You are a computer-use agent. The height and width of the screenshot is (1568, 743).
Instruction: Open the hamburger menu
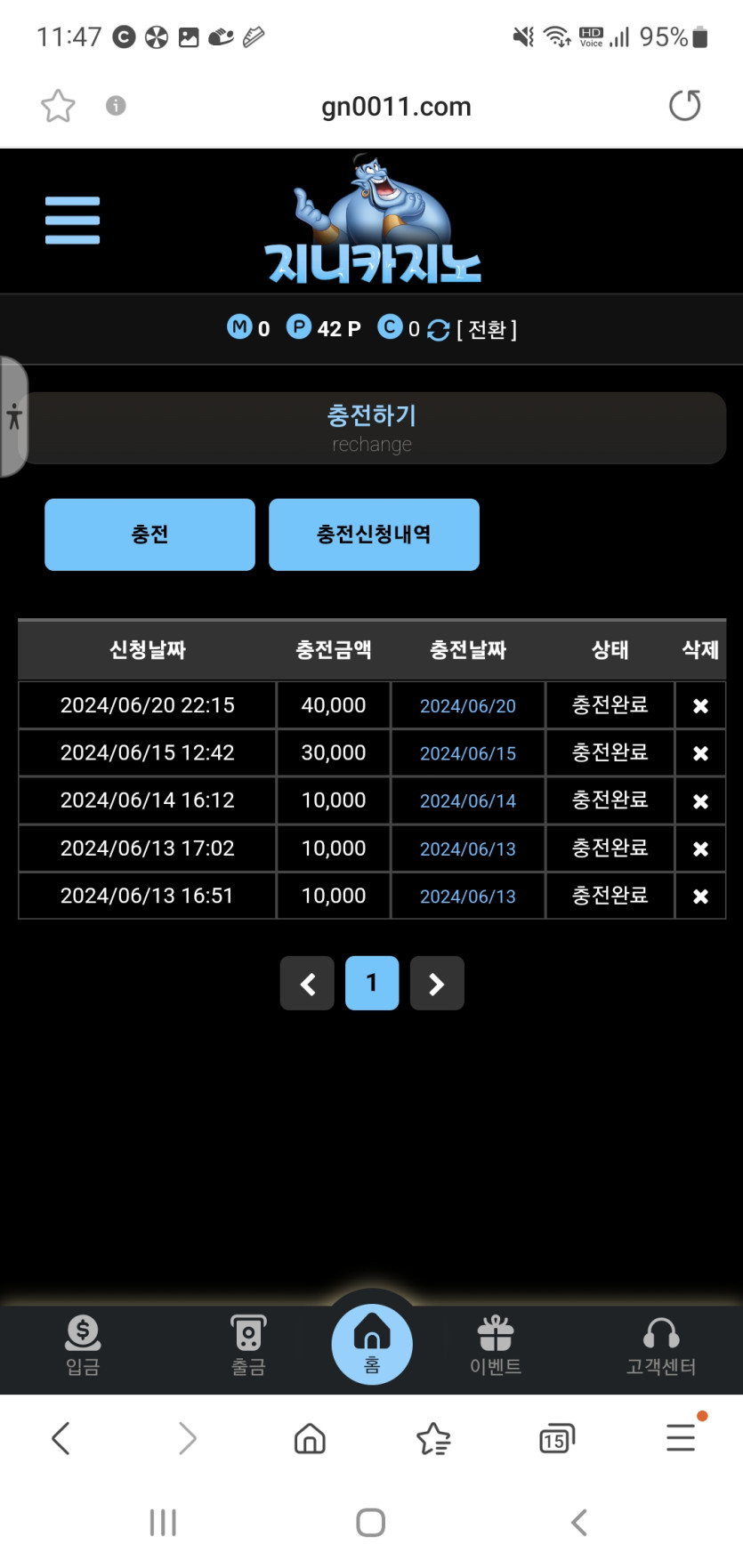click(x=72, y=221)
